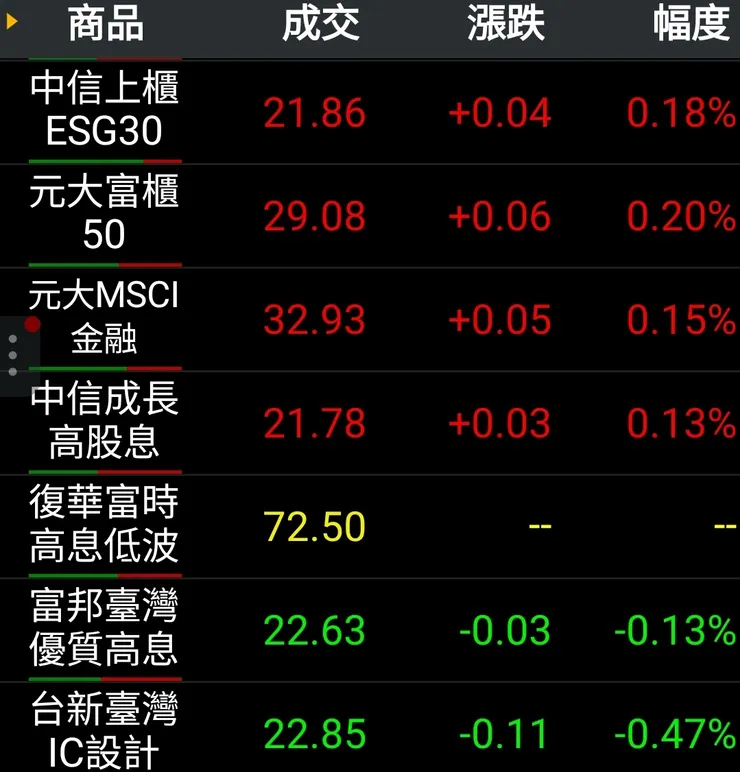
Task: Tap the -0.47% change value for 台新臺灣IC設計
Action: (675, 732)
